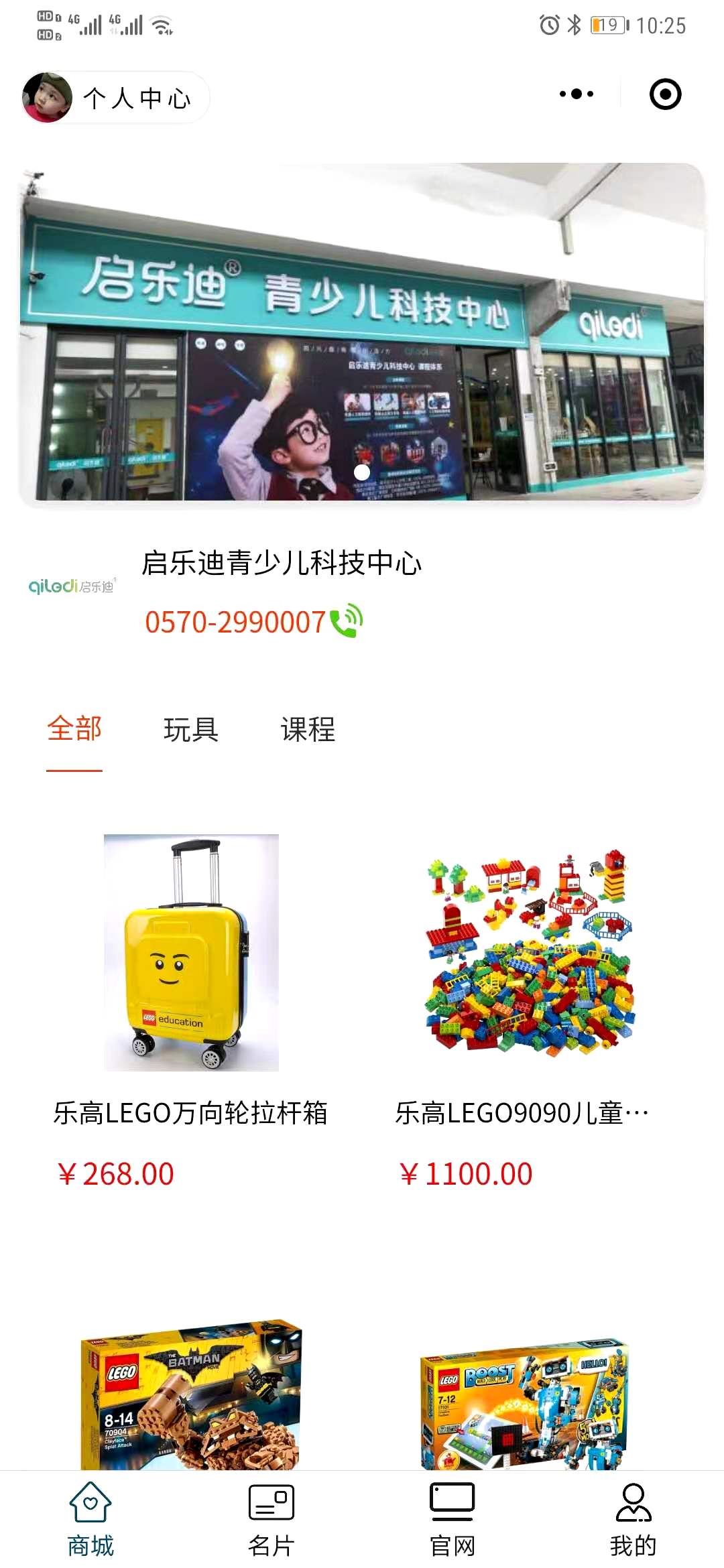Open the 名片 tab
724x1568 pixels.
click(271, 1520)
